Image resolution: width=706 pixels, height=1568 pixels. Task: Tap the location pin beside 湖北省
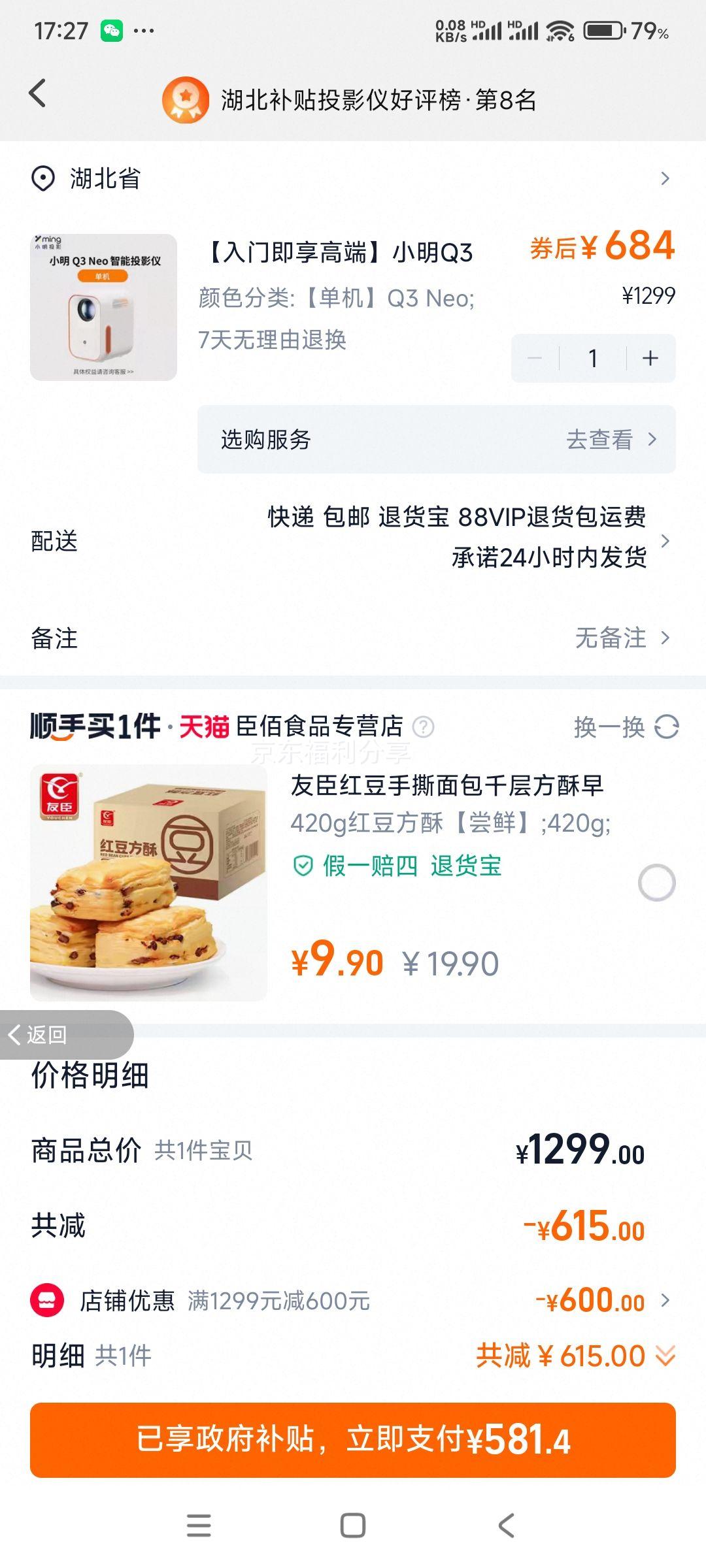[x=41, y=177]
